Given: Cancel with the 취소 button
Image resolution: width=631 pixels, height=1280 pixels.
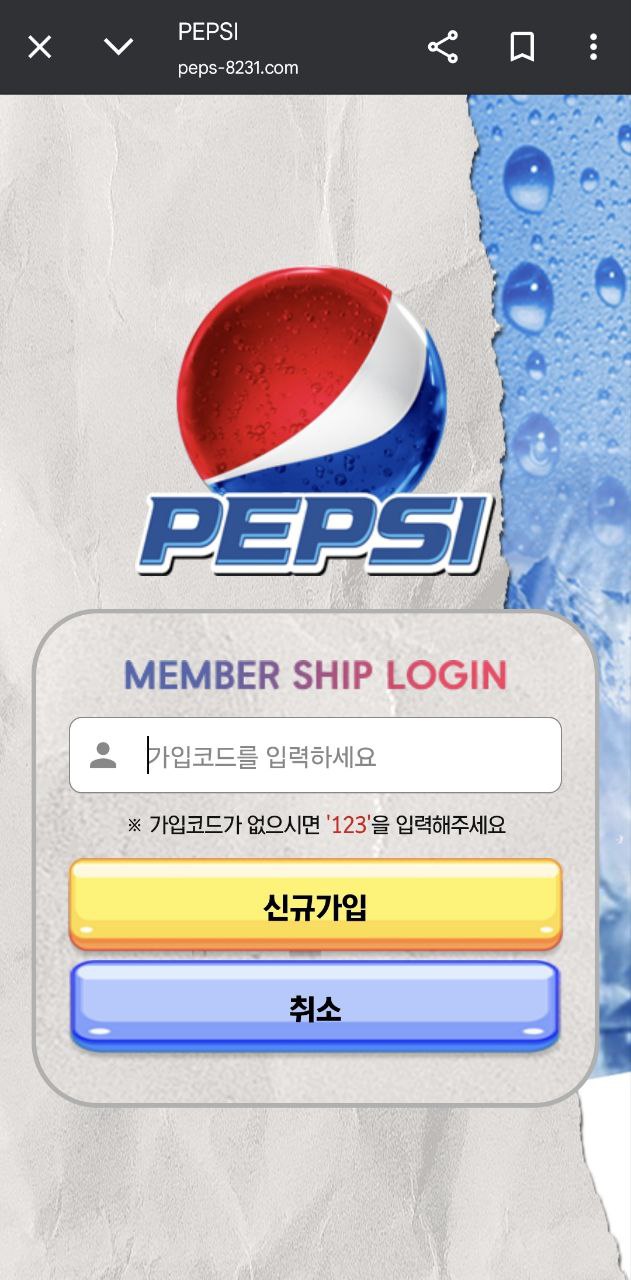Looking at the screenshot, I should coord(315,1007).
